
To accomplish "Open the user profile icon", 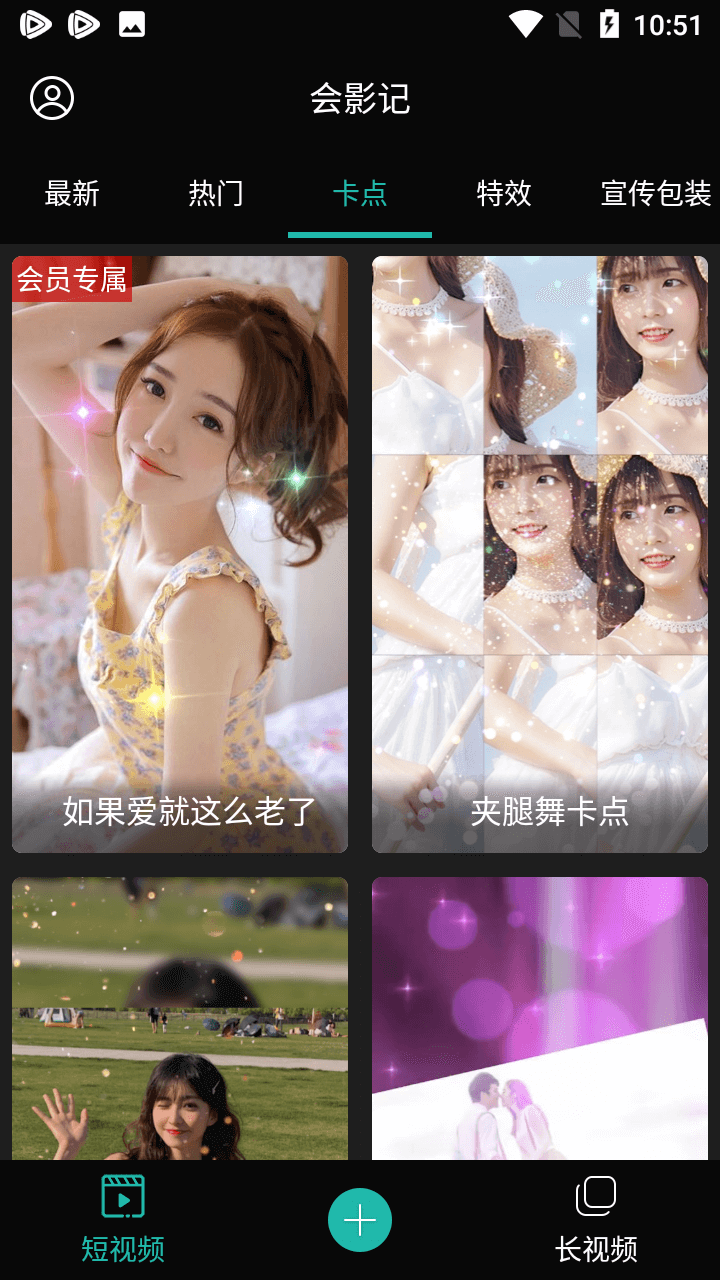I will 52,98.
